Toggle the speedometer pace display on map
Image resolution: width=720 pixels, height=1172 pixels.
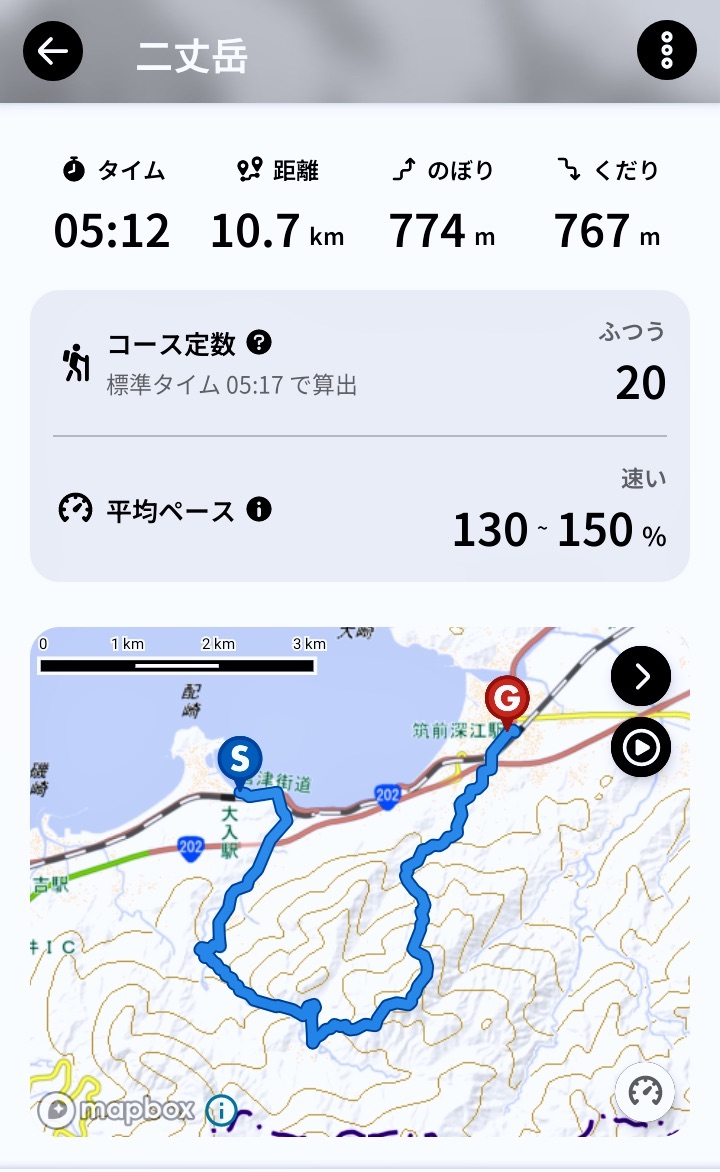click(x=645, y=1092)
